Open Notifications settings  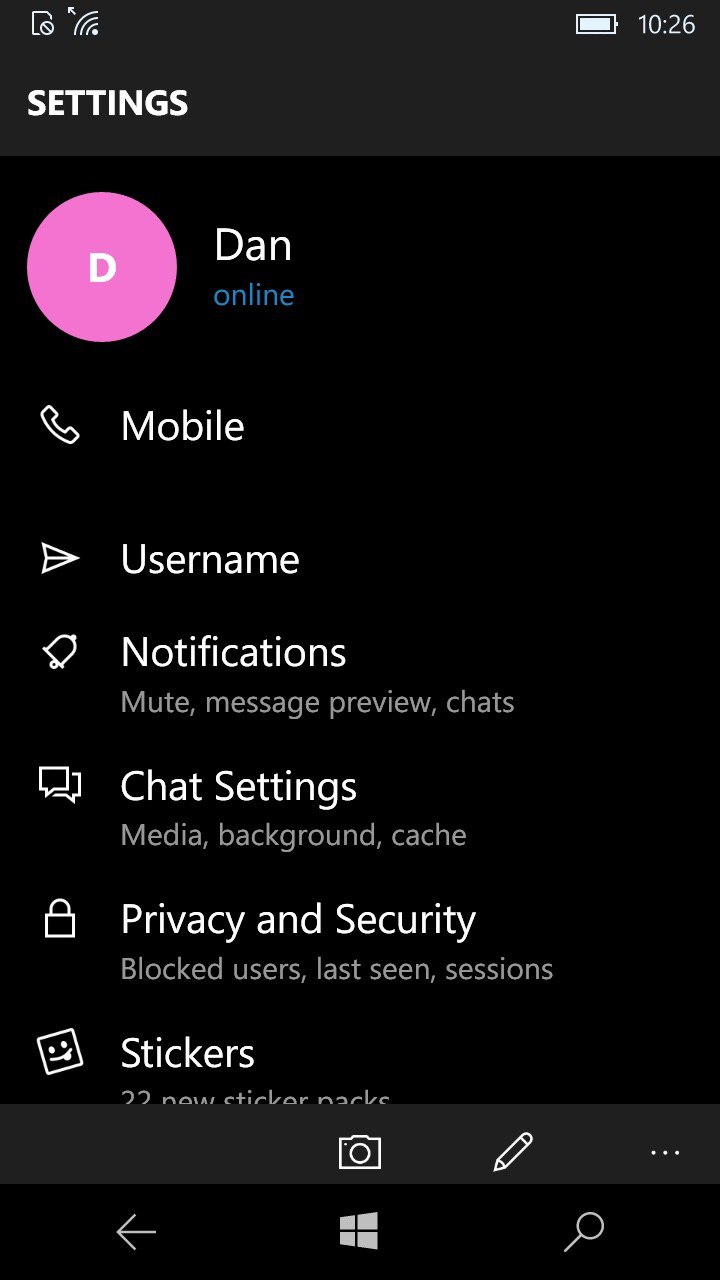[x=360, y=674]
